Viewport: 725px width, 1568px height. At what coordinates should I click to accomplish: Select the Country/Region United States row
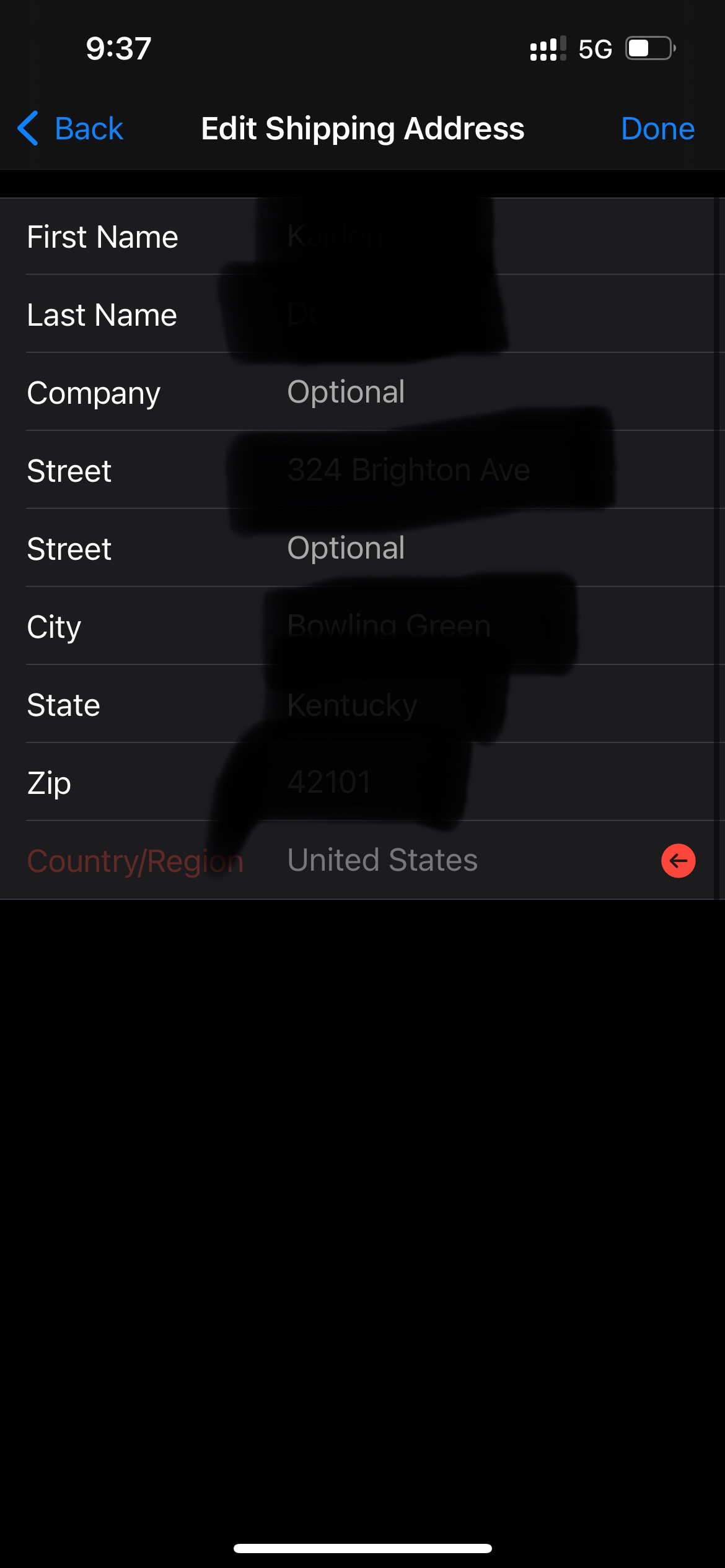(x=382, y=860)
